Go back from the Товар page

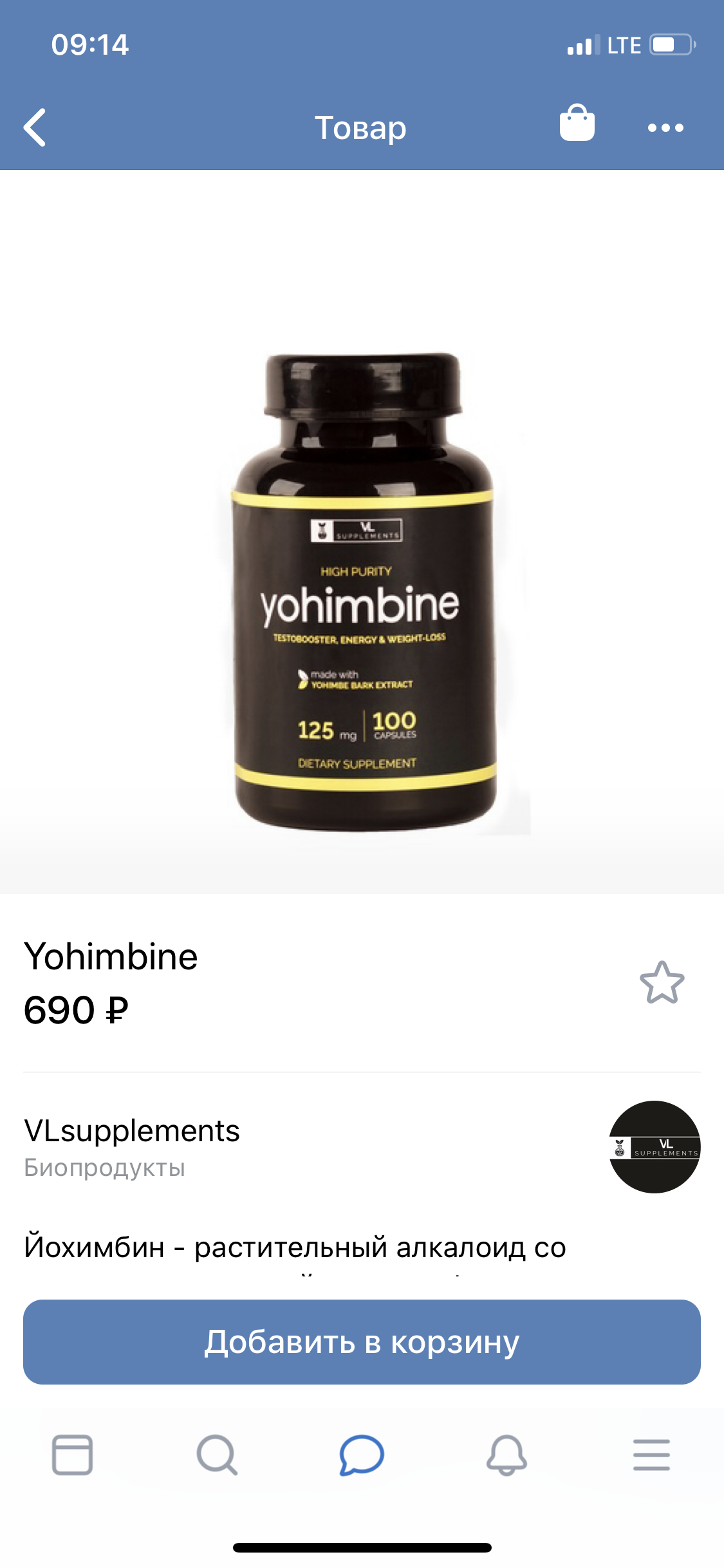pos(35,127)
